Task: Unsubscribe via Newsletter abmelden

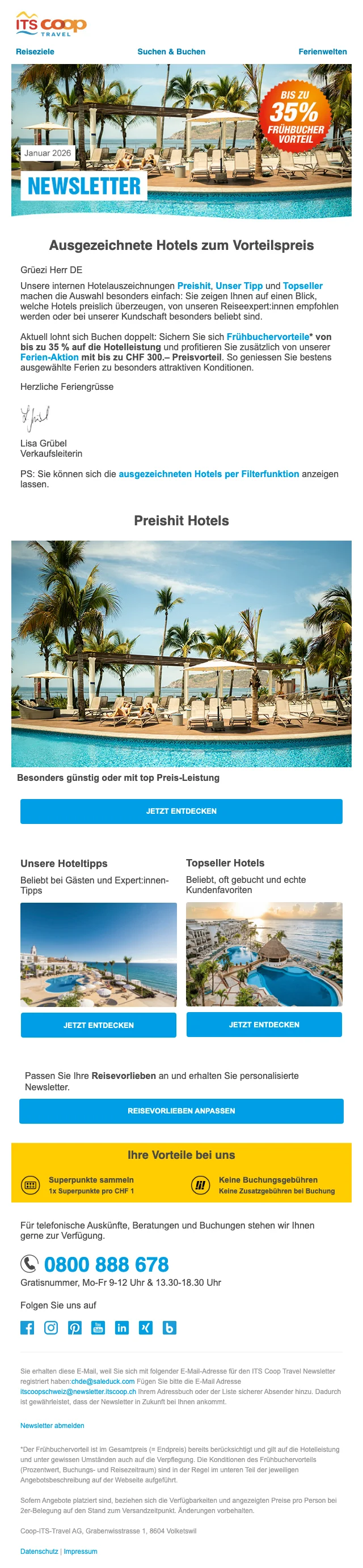Action: (52, 1426)
